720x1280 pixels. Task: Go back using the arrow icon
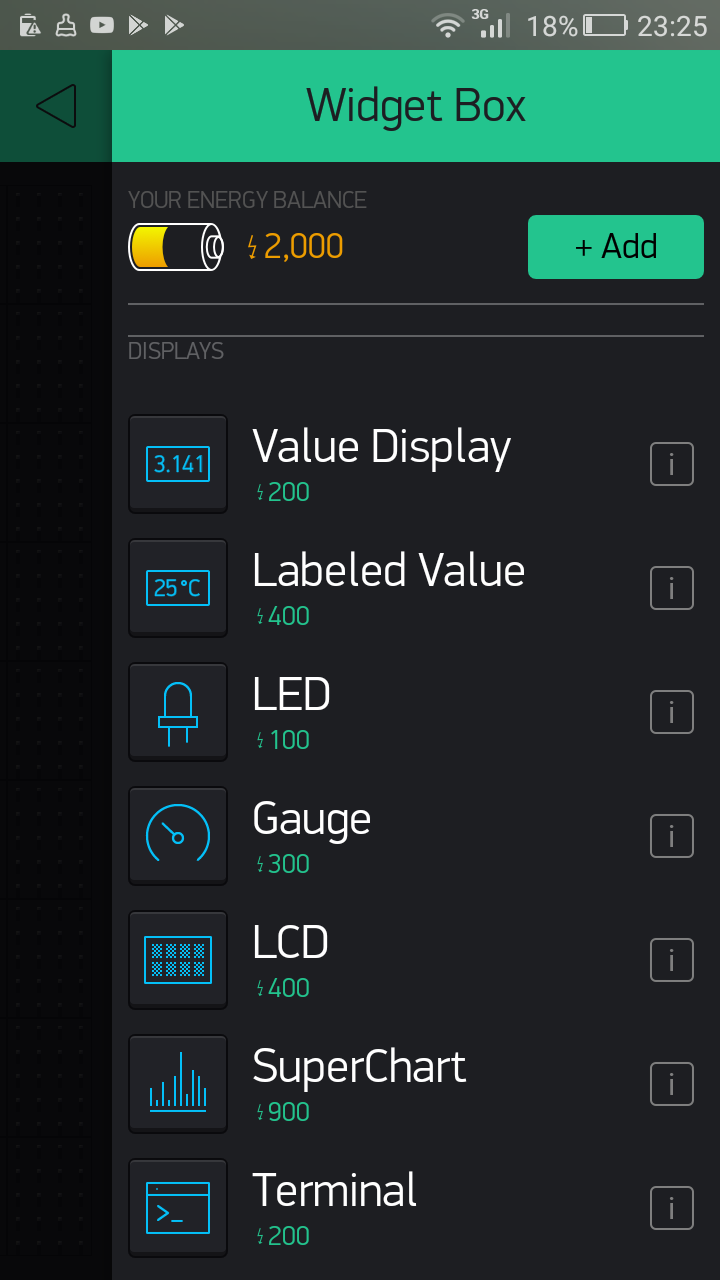56,106
